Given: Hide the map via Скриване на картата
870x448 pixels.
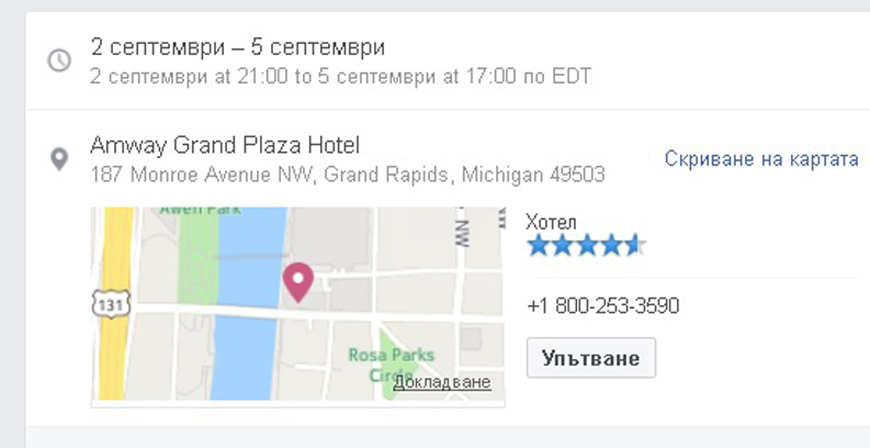Looking at the screenshot, I should coord(761,159).
